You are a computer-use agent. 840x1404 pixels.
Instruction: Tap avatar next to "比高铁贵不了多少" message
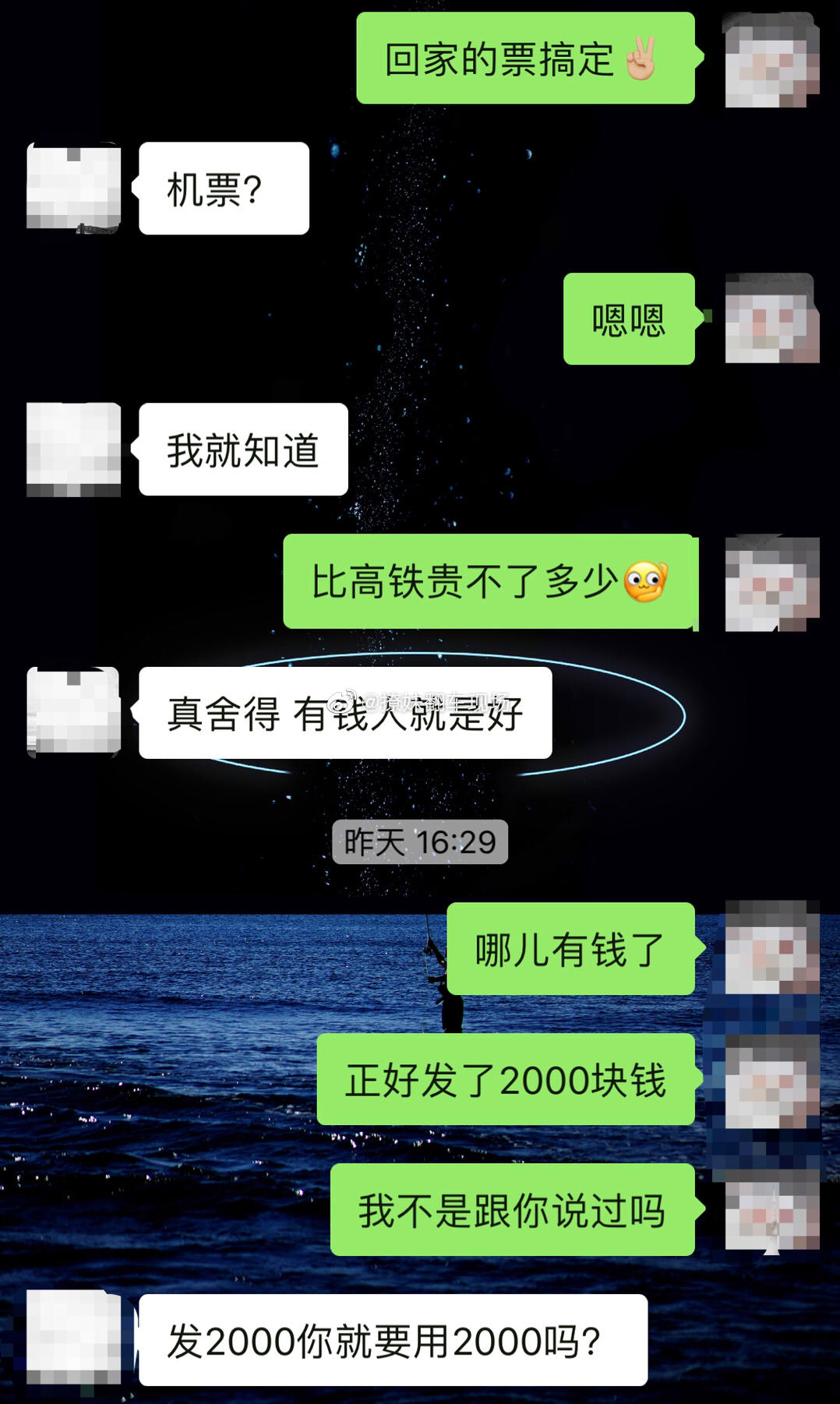point(772,583)
